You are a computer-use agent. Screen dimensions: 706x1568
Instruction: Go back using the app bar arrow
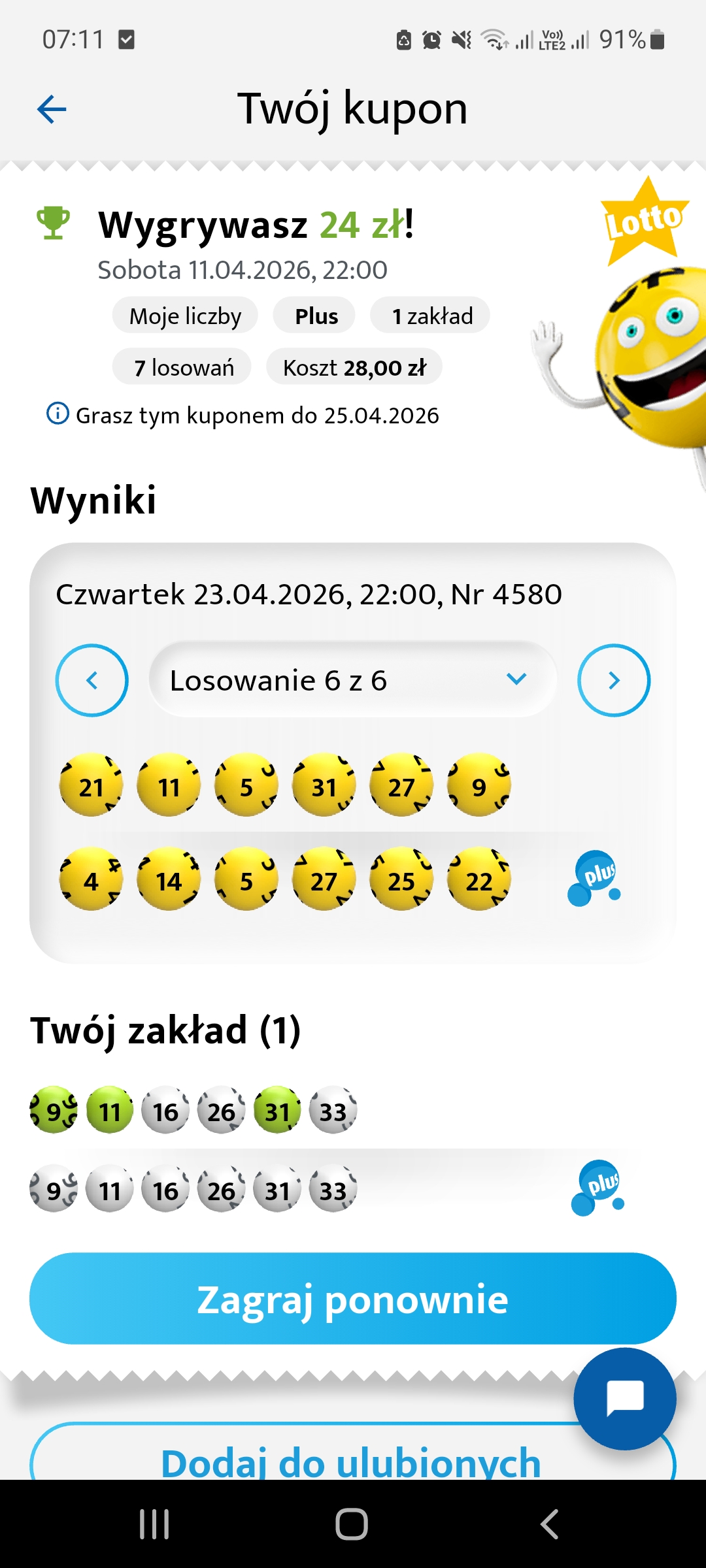coord(52,109)
